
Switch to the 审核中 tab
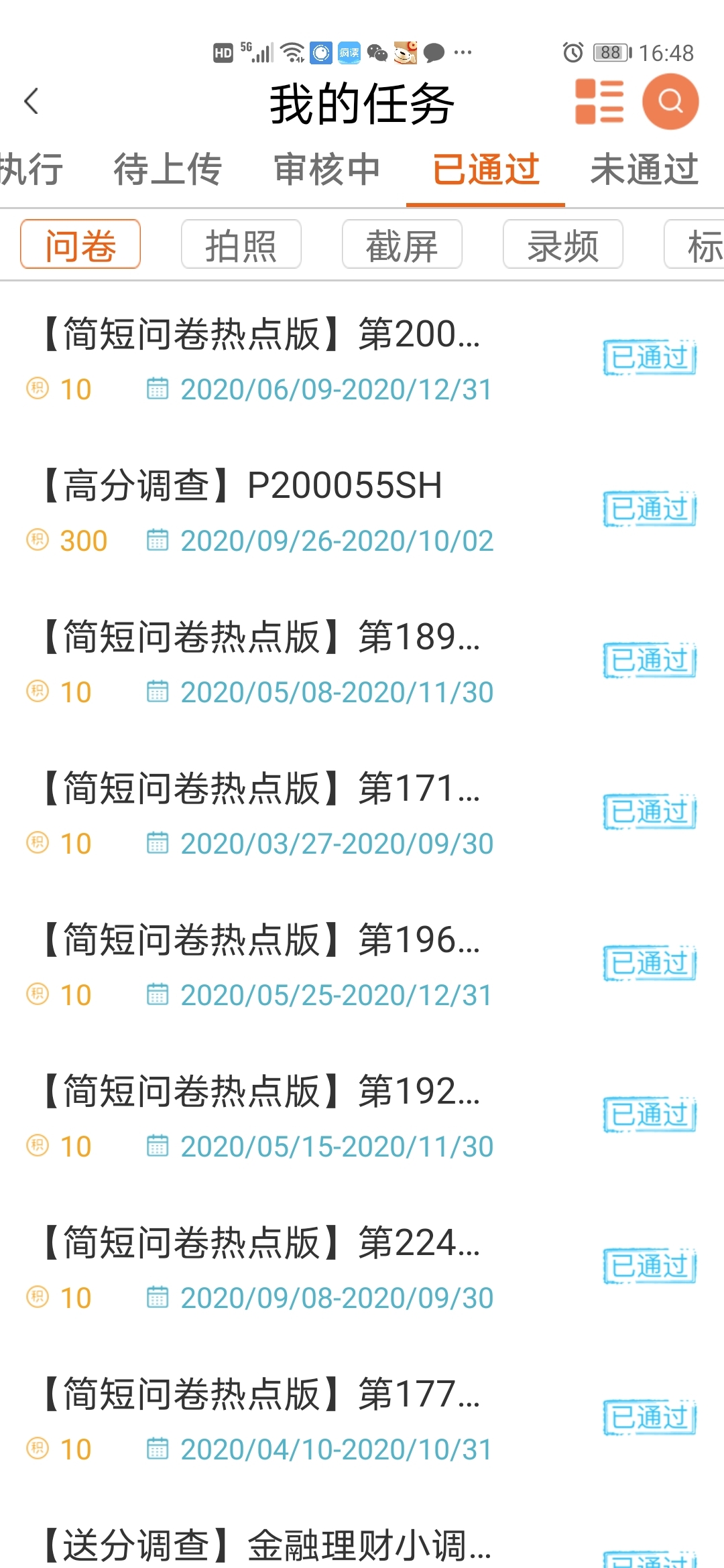tap(327, 169)
